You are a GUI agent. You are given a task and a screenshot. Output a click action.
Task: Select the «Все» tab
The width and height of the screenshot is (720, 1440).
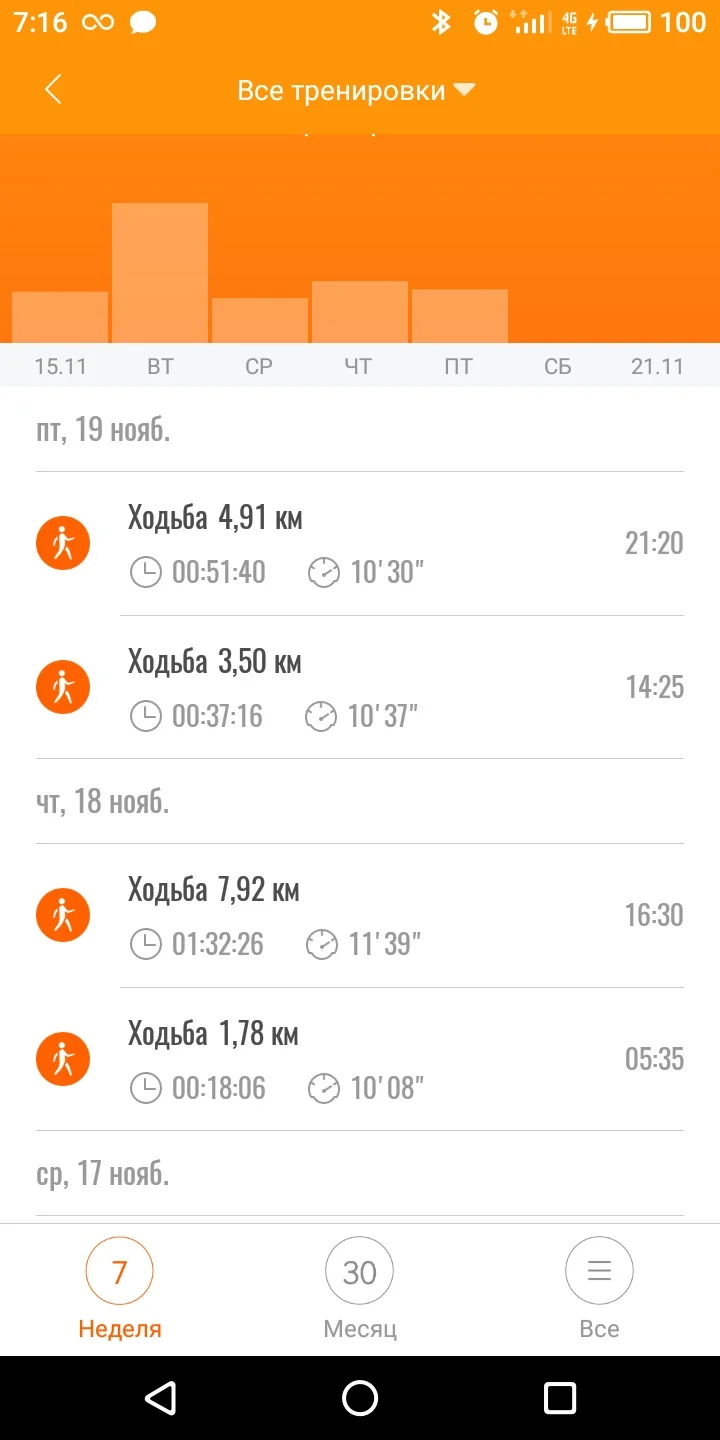click(x=599, y=1288)
